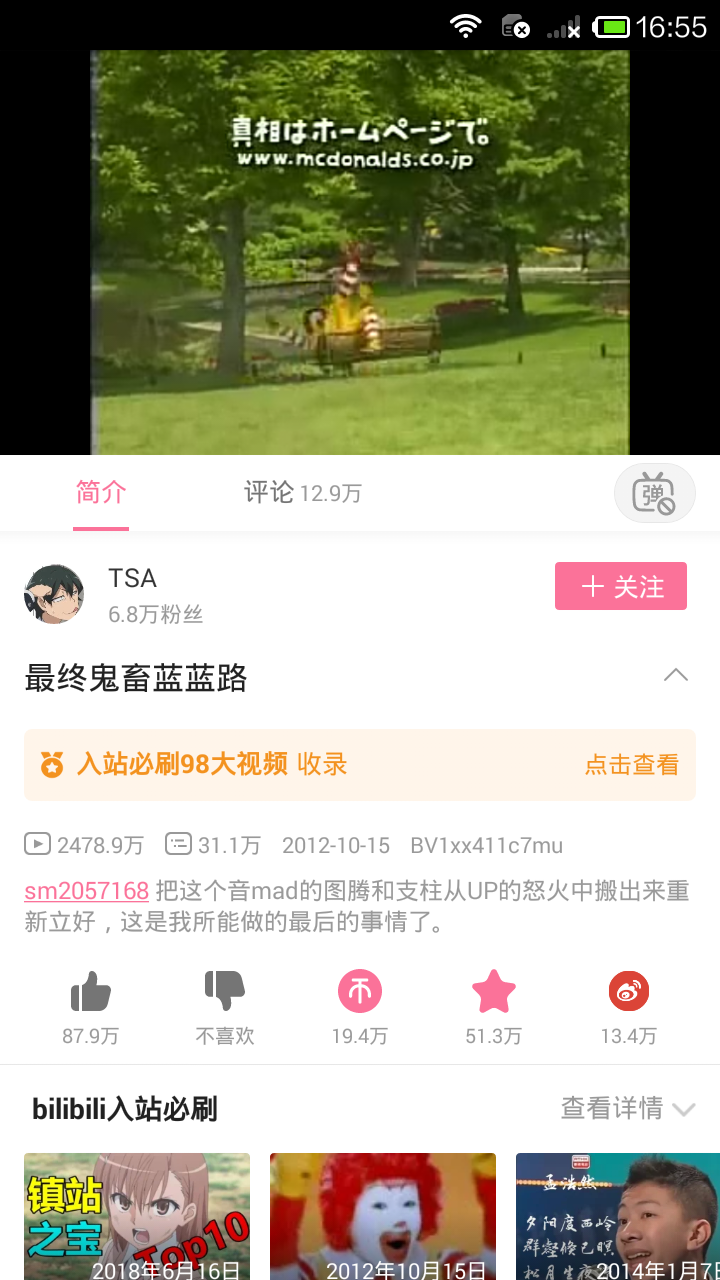Image resolution: width=720 pixels, height=1280 pixels.
Task: Select the 简介 tab
Action: click(100, 493)
